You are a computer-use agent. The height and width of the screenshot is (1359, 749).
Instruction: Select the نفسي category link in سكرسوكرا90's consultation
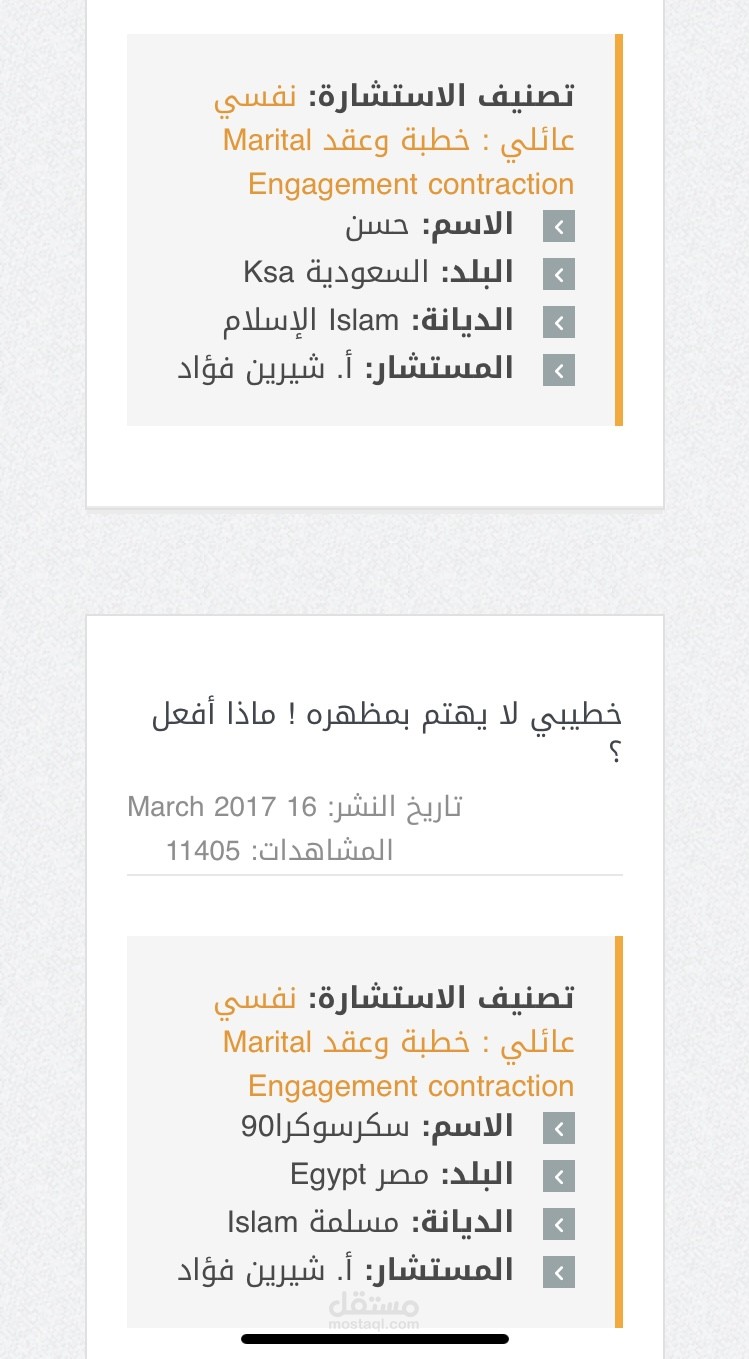point(255,998)
